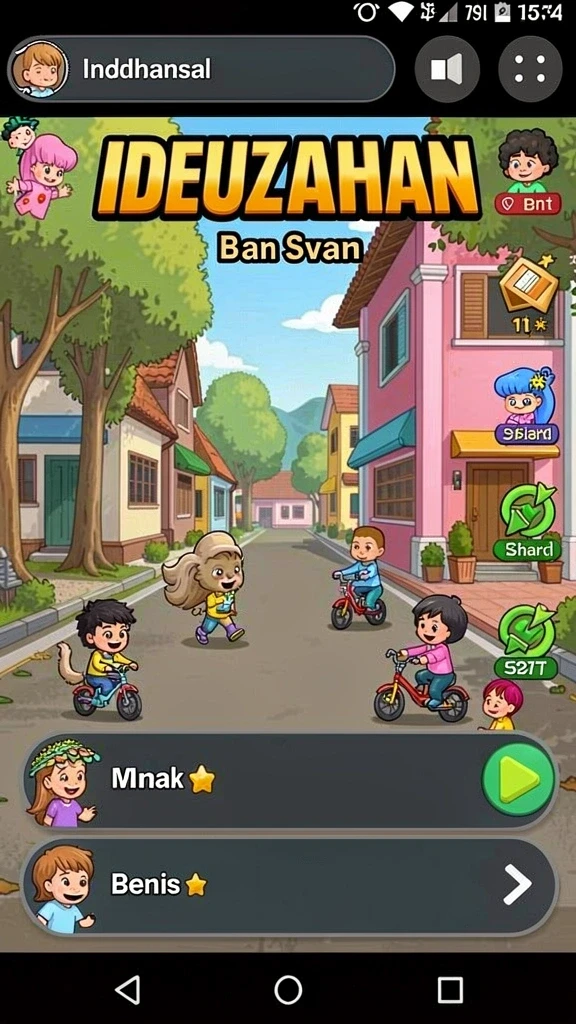Open the golden chest reward
Image resolution: width=576 pixels, height=1024 pixels.
pyautogui.click(x=528, y=294)
